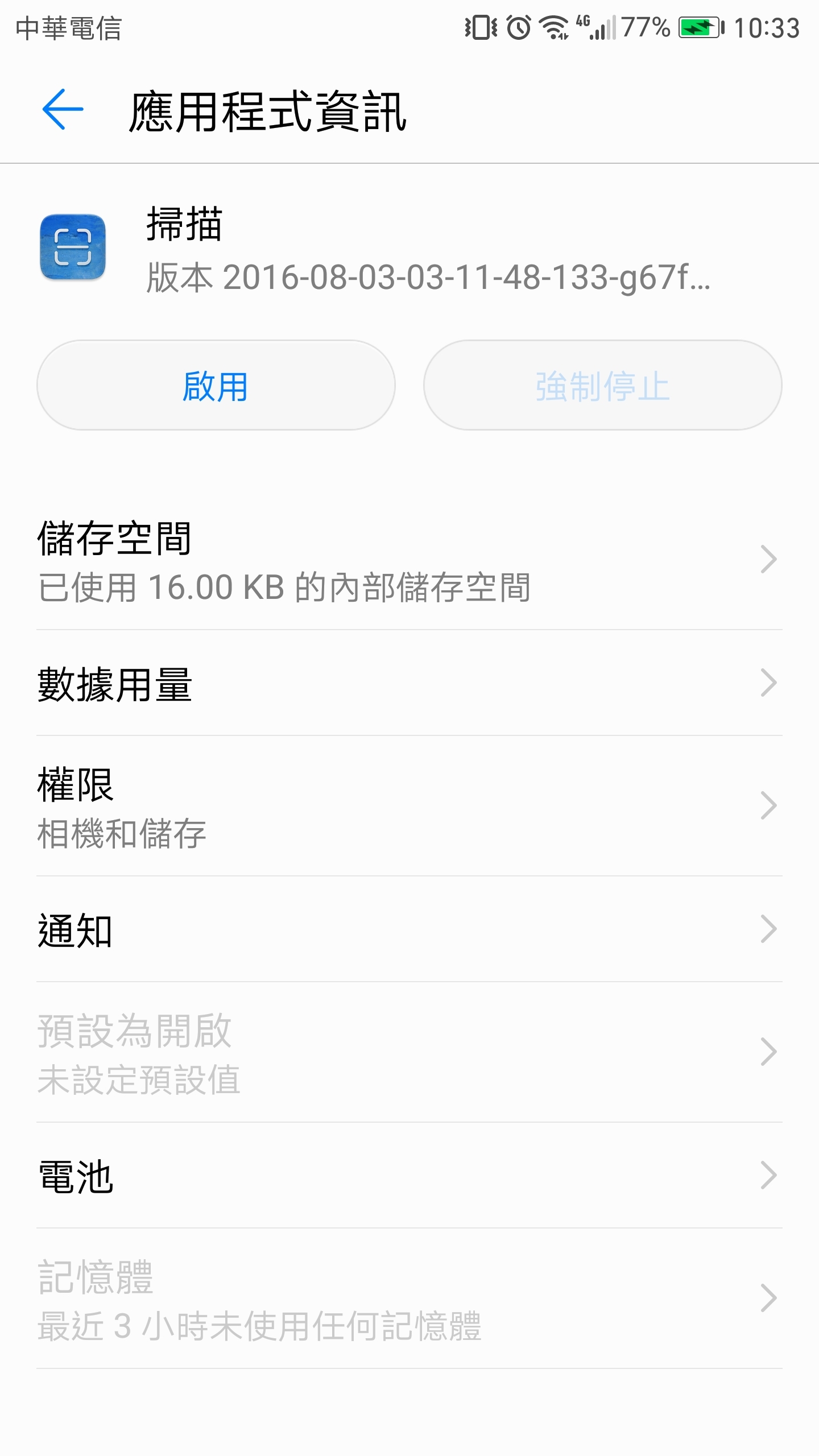Open 數據用量 data usage
The height and width of the screenshot is (1456, 819).
pyautogui.click(x=408, y=684)
